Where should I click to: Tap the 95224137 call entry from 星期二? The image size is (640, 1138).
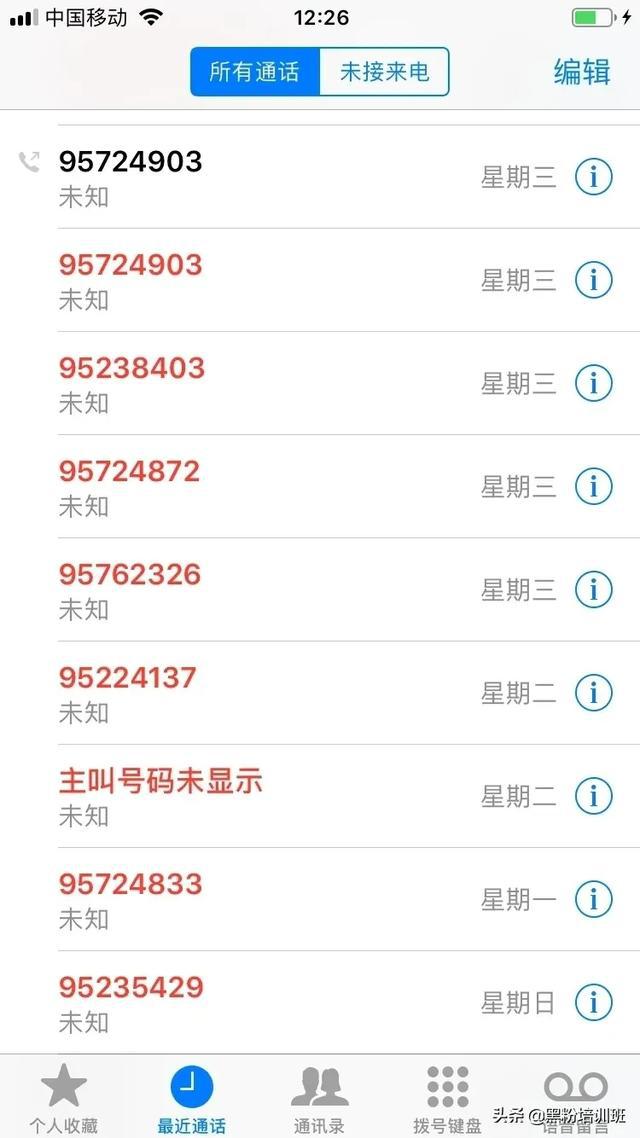click(x=127, y=678)
